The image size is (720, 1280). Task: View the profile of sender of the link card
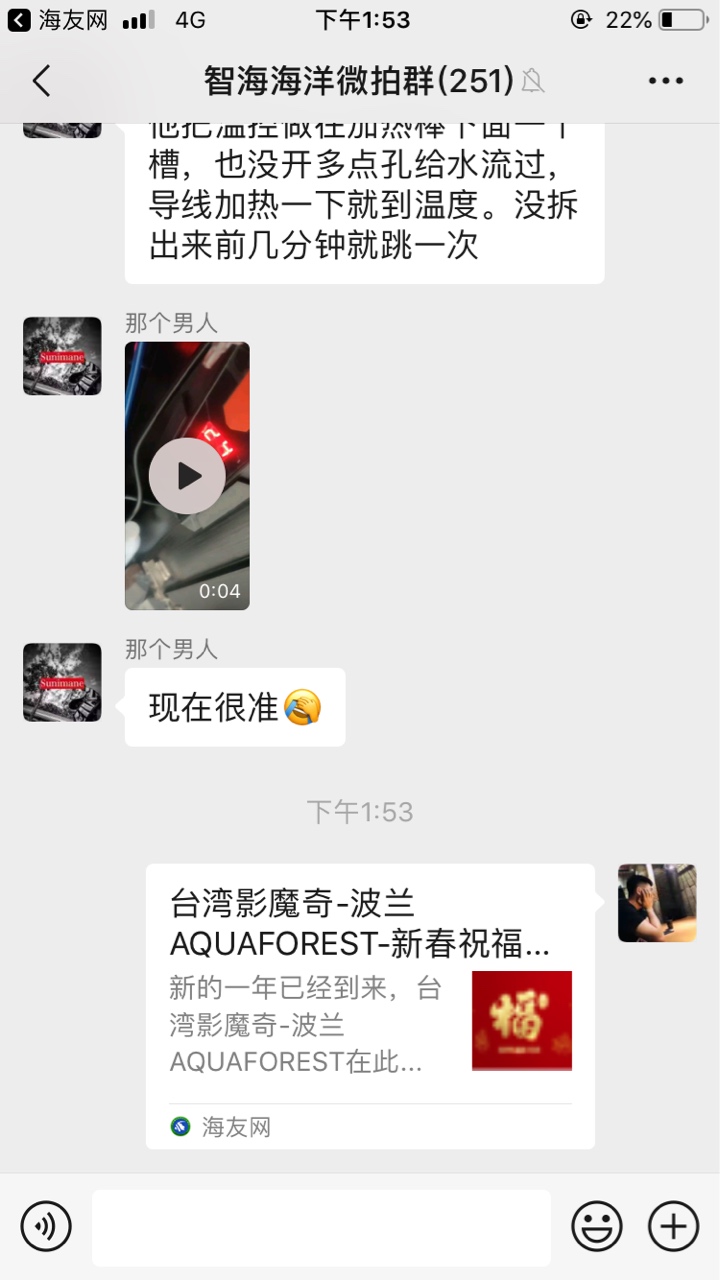coord(656,903)
